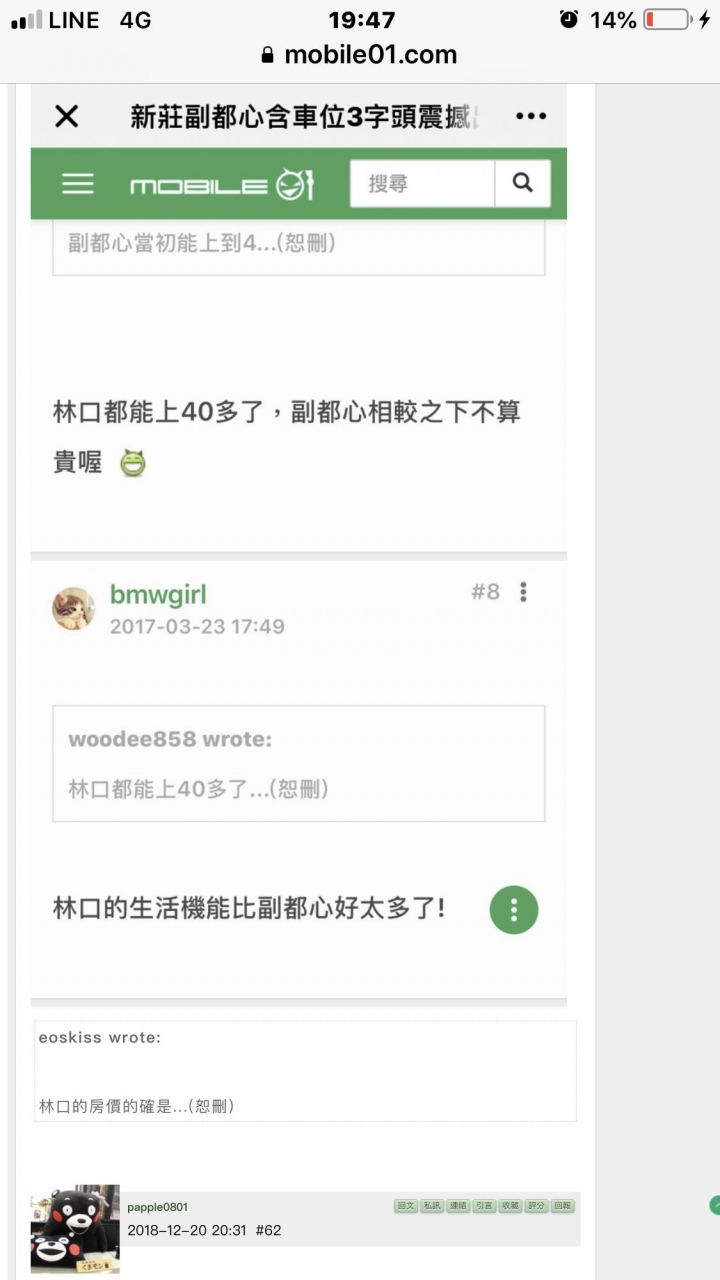Send papple0801 a private message via 私訊
720x1280 pixels.
pyautogui.click(x=431, y=1206)
